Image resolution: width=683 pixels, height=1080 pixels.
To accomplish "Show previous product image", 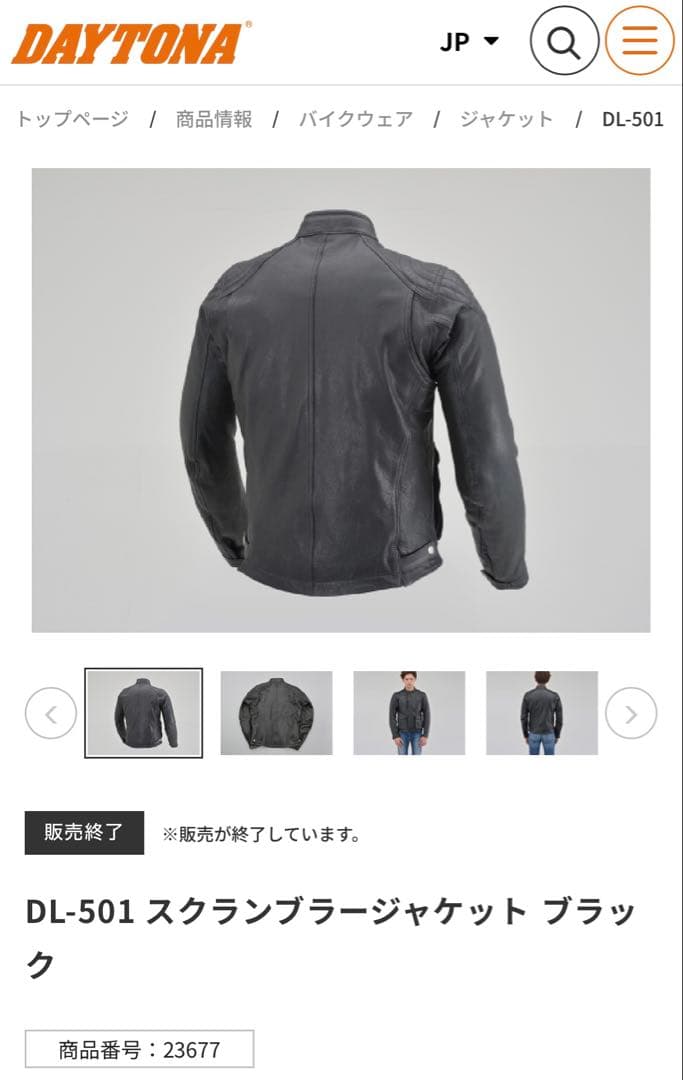I will (51, 714).
